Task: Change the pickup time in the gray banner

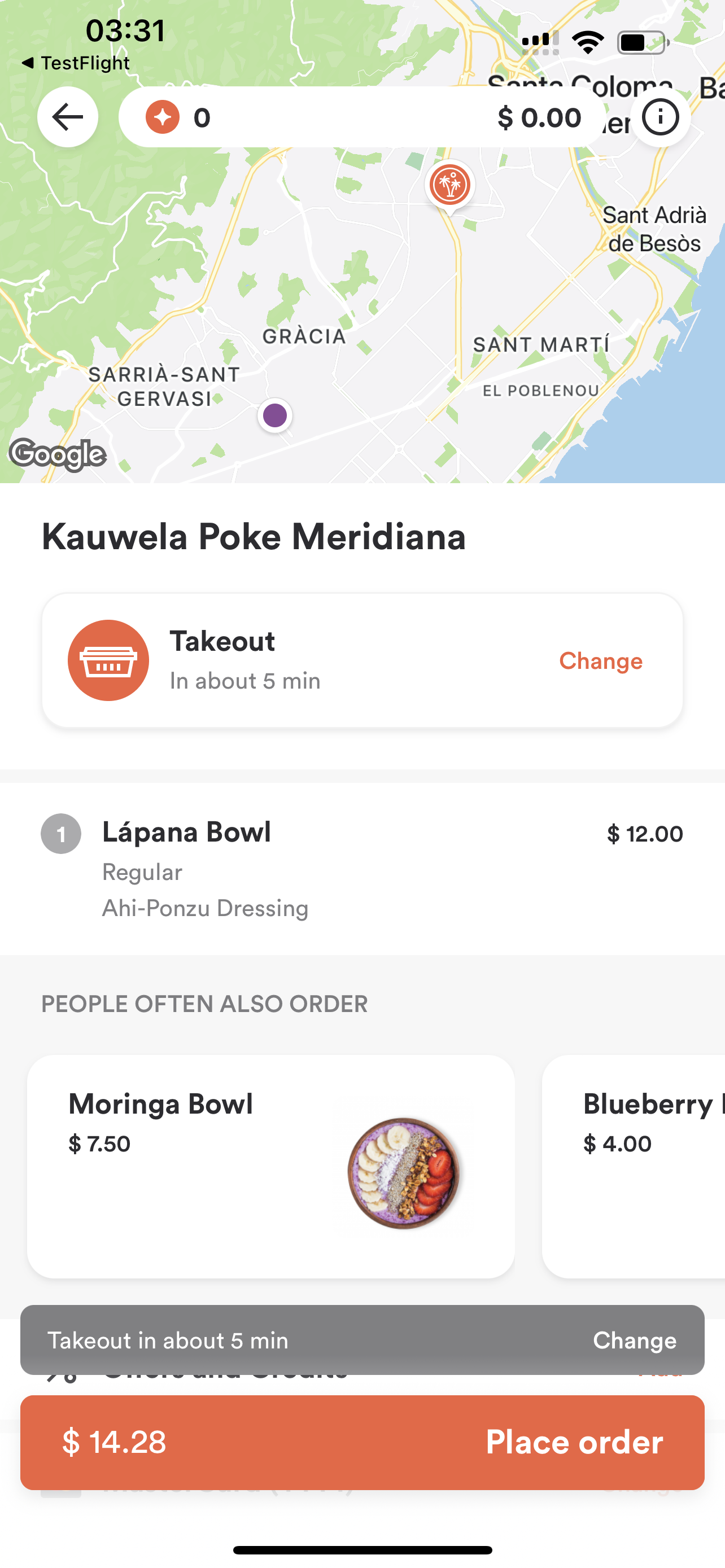Action: click(634, 1341)
